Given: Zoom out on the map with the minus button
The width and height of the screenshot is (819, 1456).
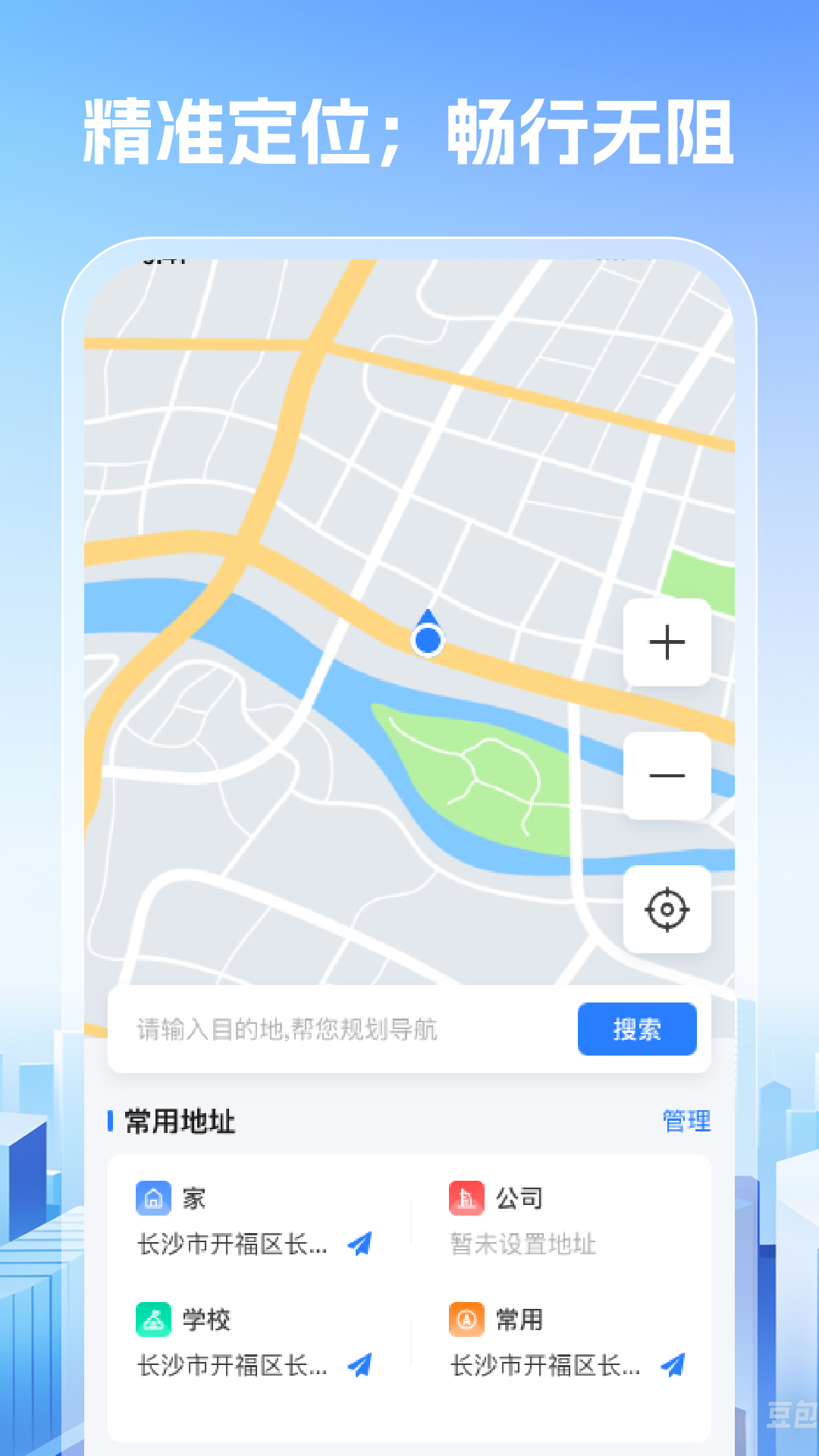Looking at the screenshot, I should [x=667, y=775].
